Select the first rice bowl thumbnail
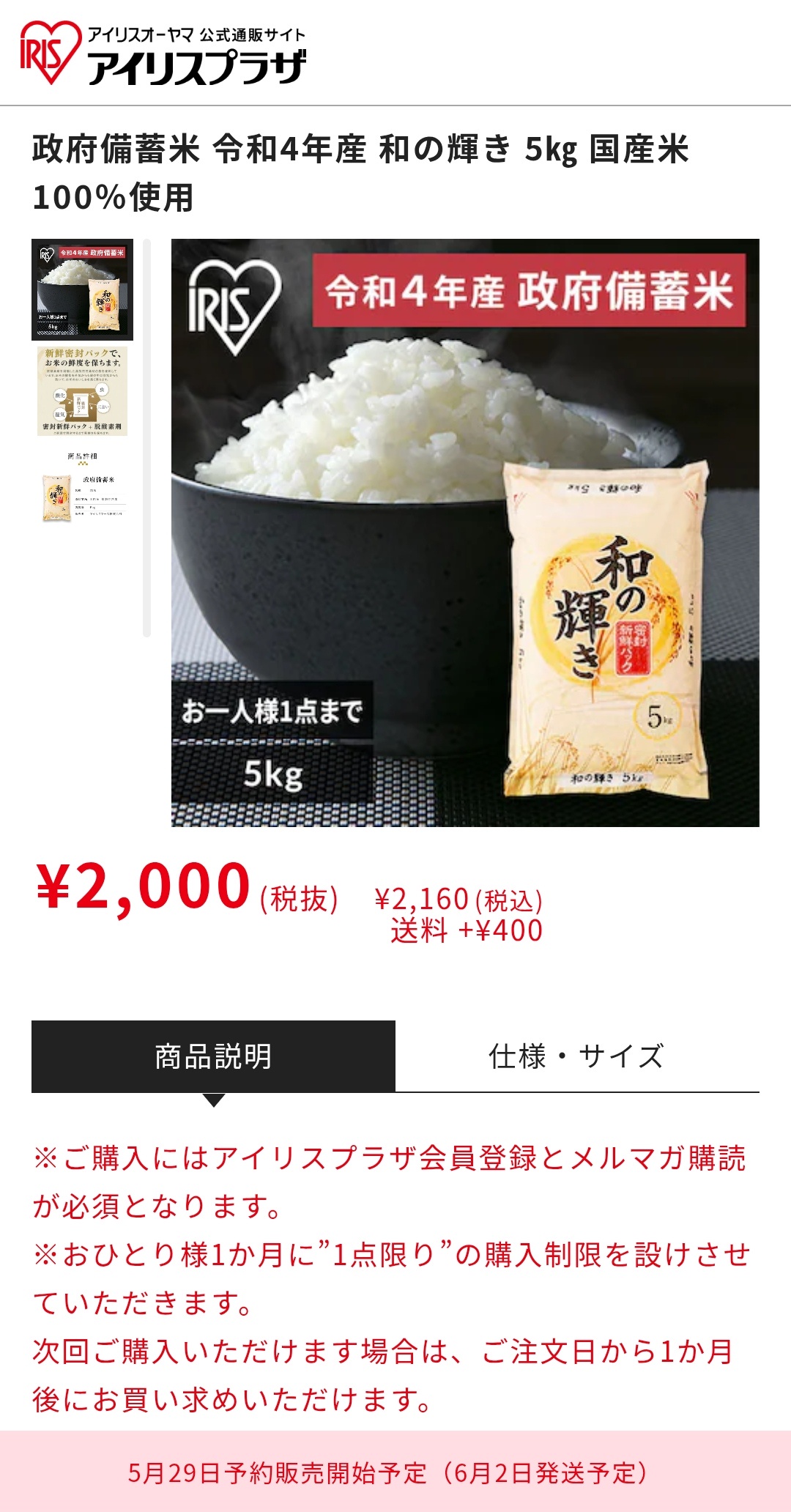The image size is (791, 1512). point(82,289)
